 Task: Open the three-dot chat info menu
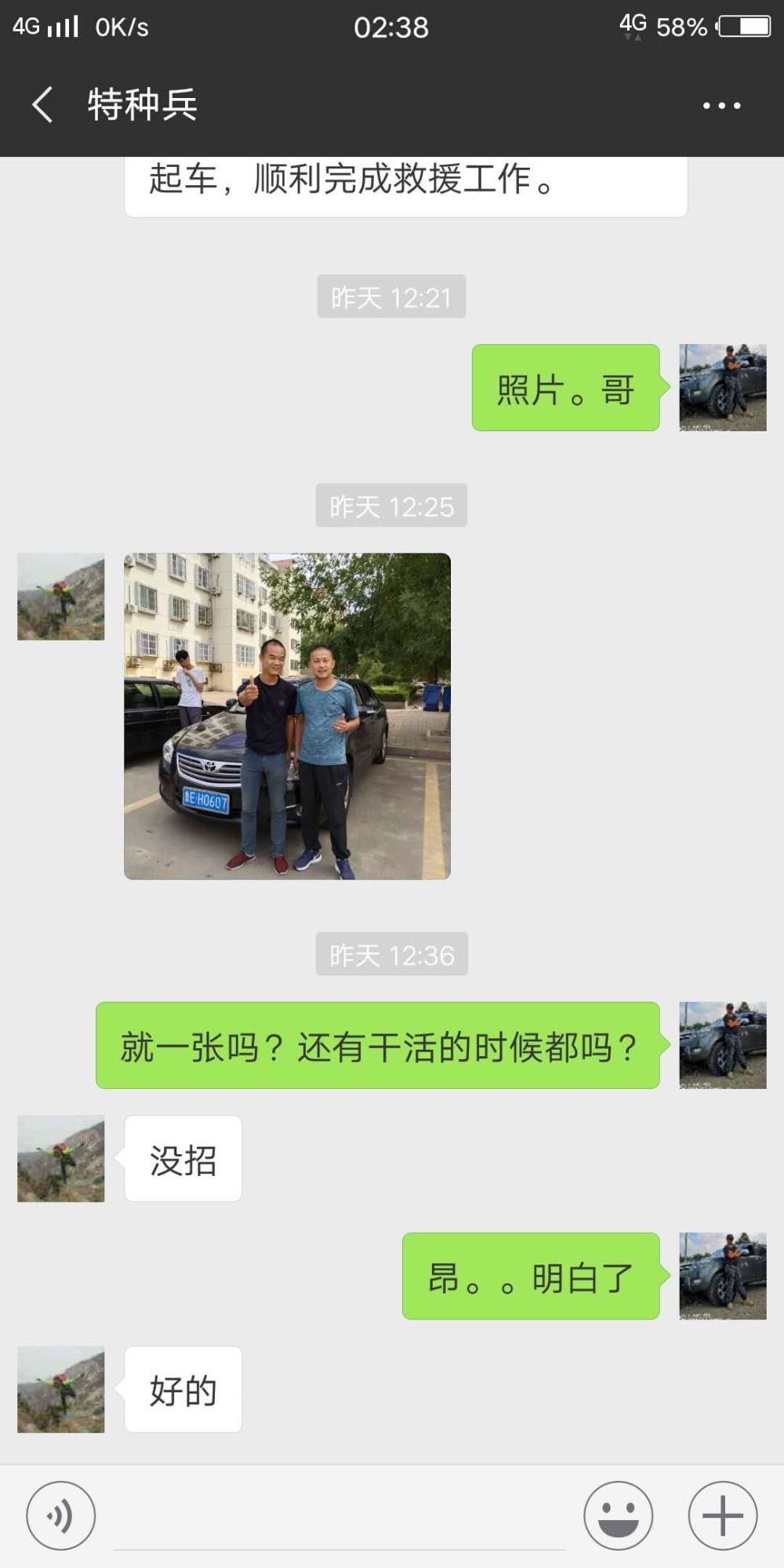[x=721, y=105]
